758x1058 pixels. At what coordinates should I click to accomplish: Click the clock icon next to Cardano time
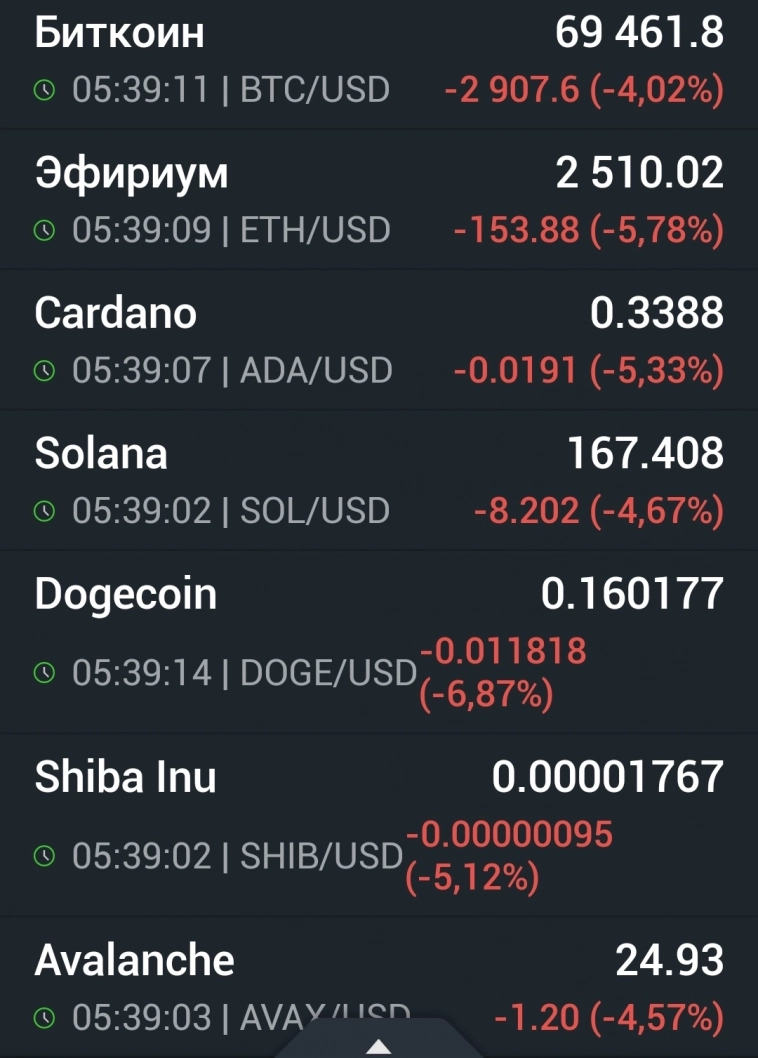click(x=44, y=370)
